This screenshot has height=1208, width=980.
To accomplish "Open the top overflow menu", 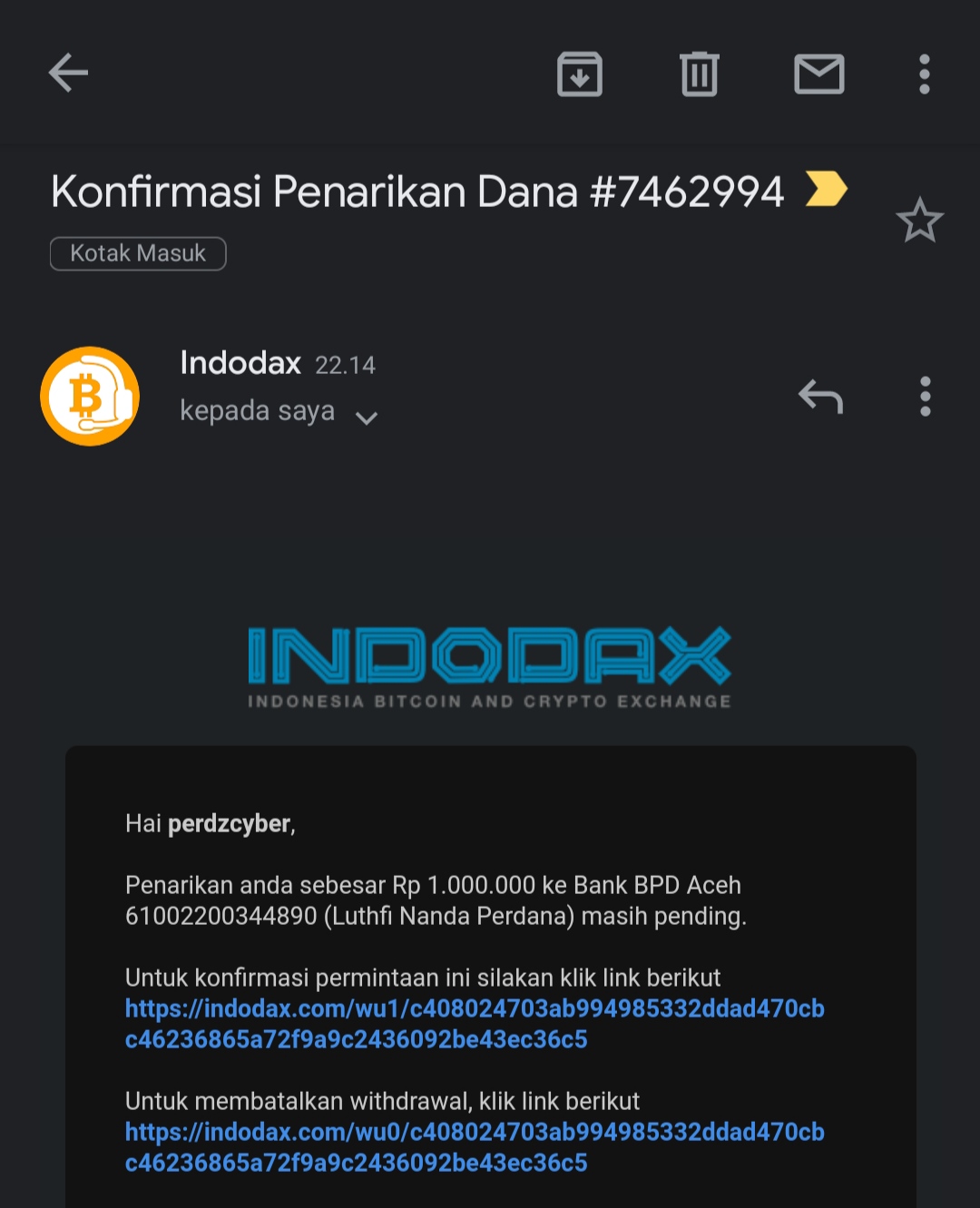I will point(924,74).
